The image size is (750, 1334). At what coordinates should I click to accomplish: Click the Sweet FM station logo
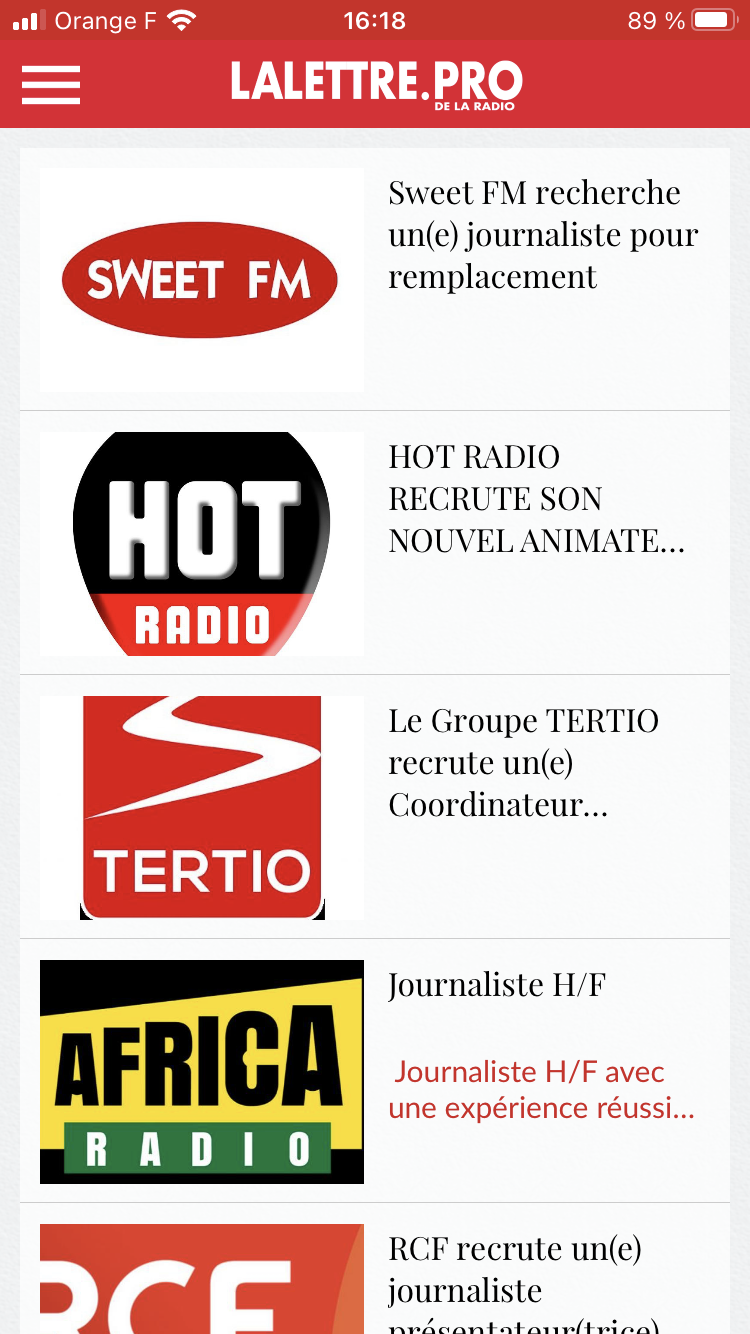point(201,279)
